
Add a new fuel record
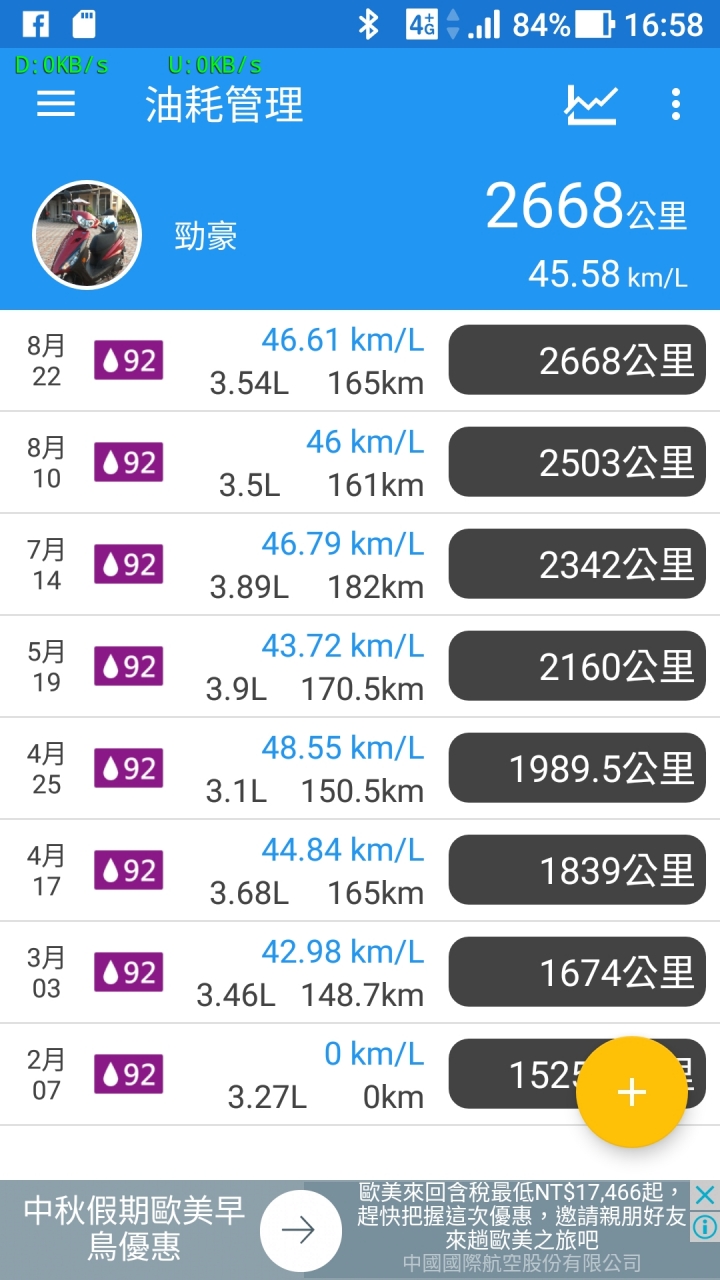(631, 1092)
